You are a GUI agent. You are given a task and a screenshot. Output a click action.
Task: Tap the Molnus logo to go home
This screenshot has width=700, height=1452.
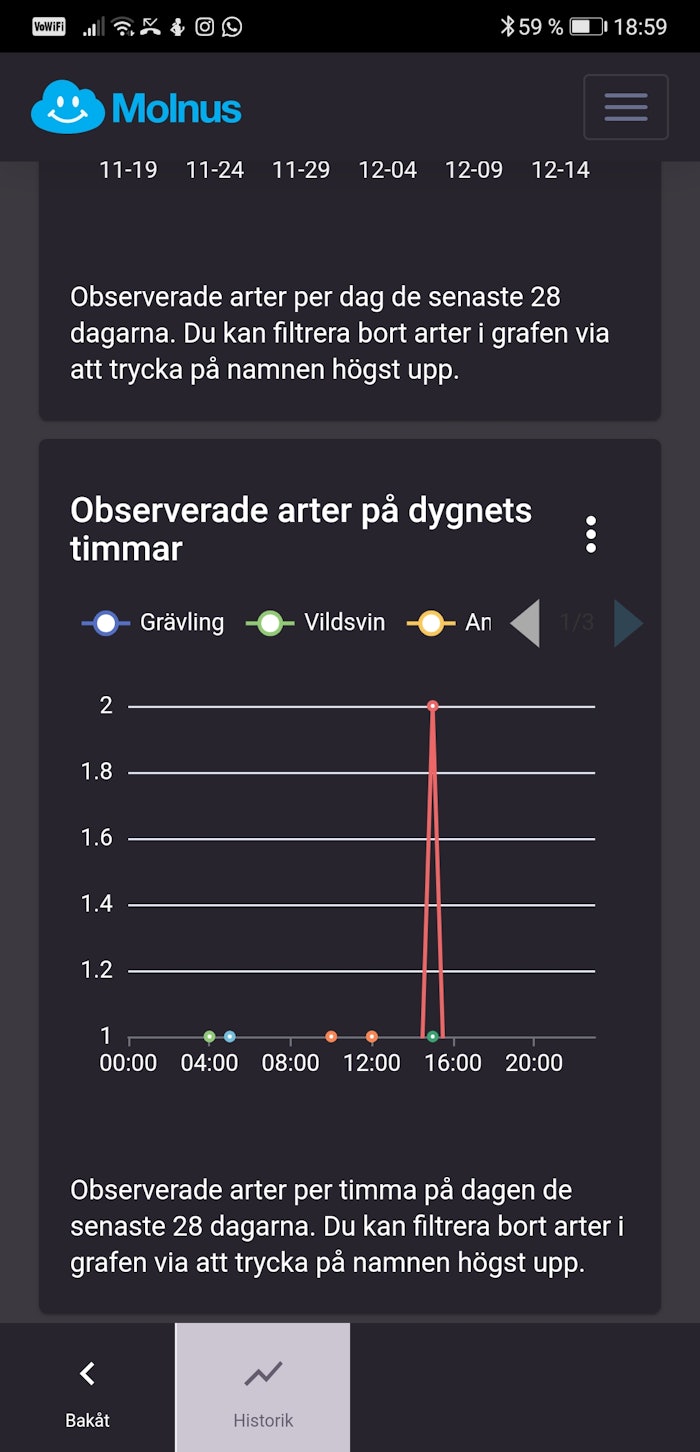(x=137, y=107)
